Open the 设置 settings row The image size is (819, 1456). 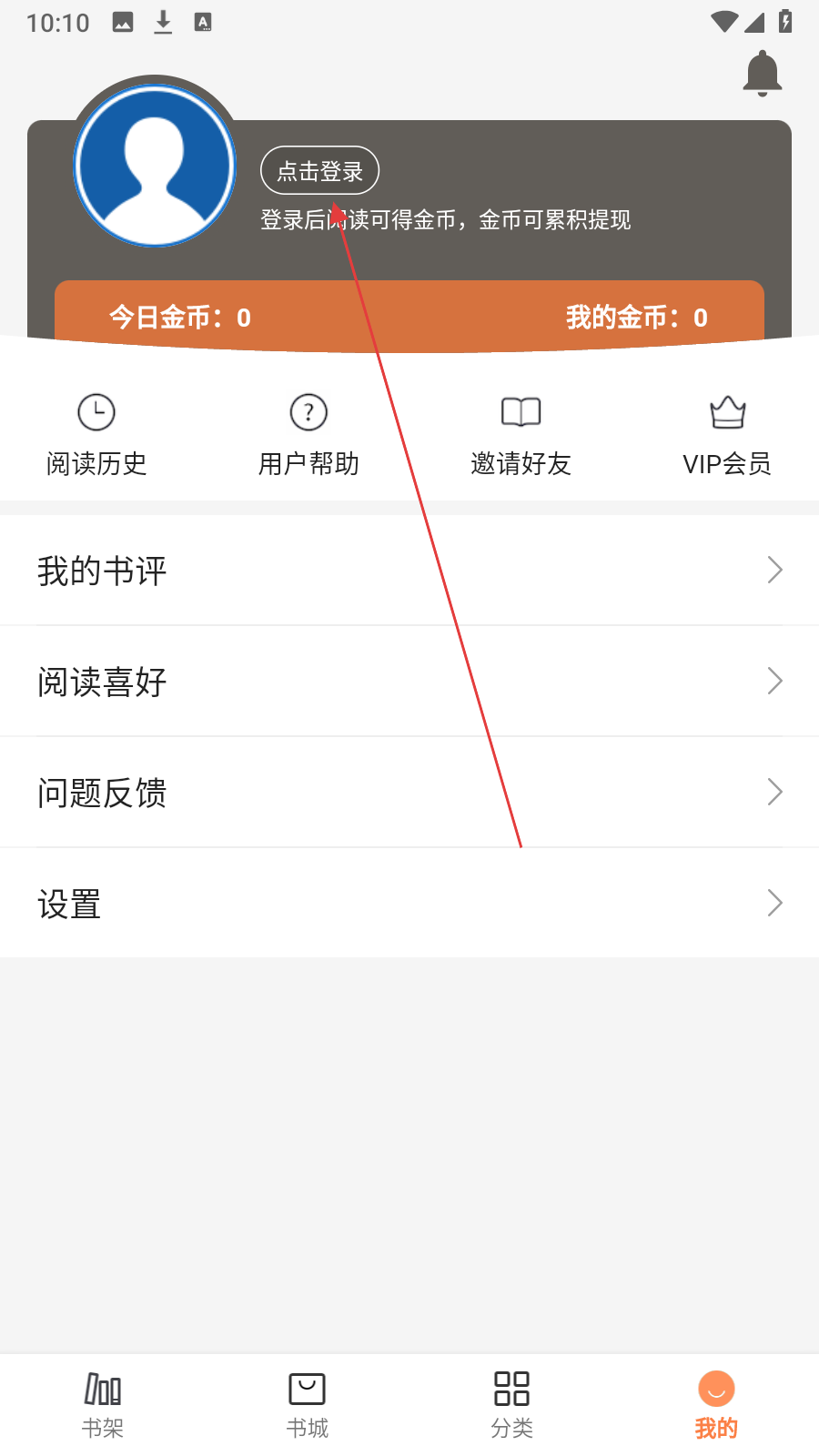point(409,904)
